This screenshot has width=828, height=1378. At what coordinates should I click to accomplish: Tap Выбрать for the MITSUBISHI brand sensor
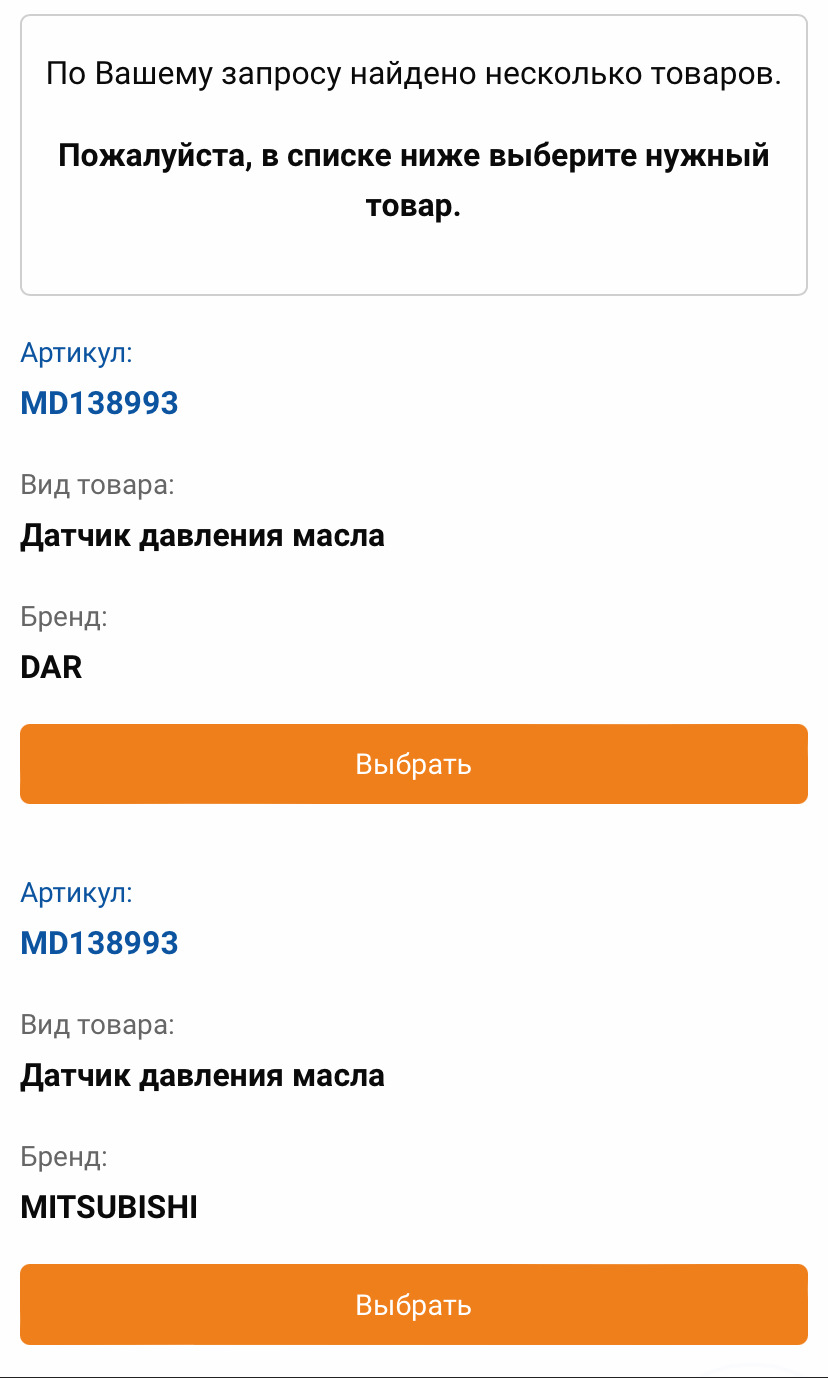(414, 1304)
